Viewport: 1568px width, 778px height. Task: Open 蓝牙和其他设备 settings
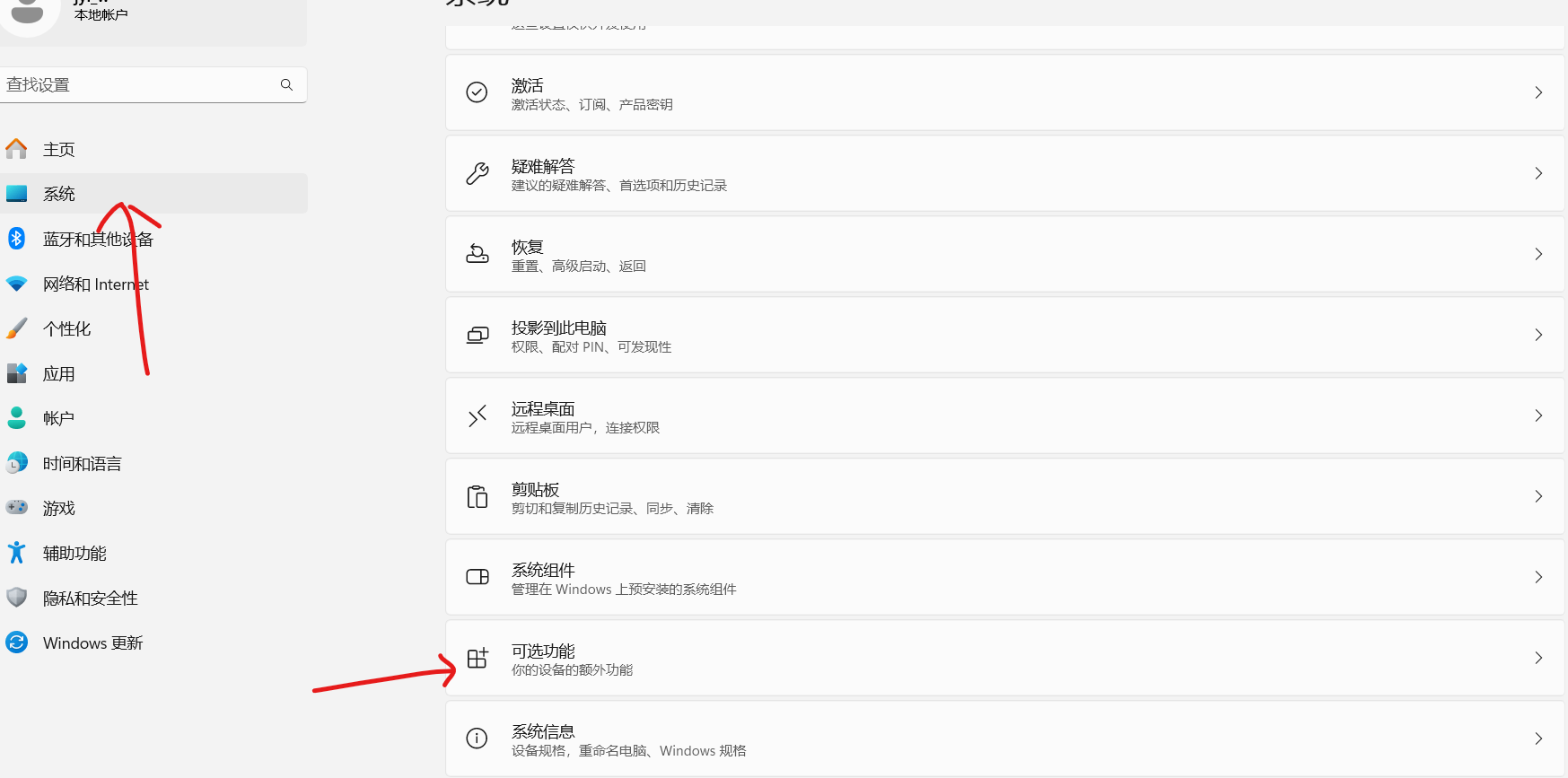click(98, 239)
